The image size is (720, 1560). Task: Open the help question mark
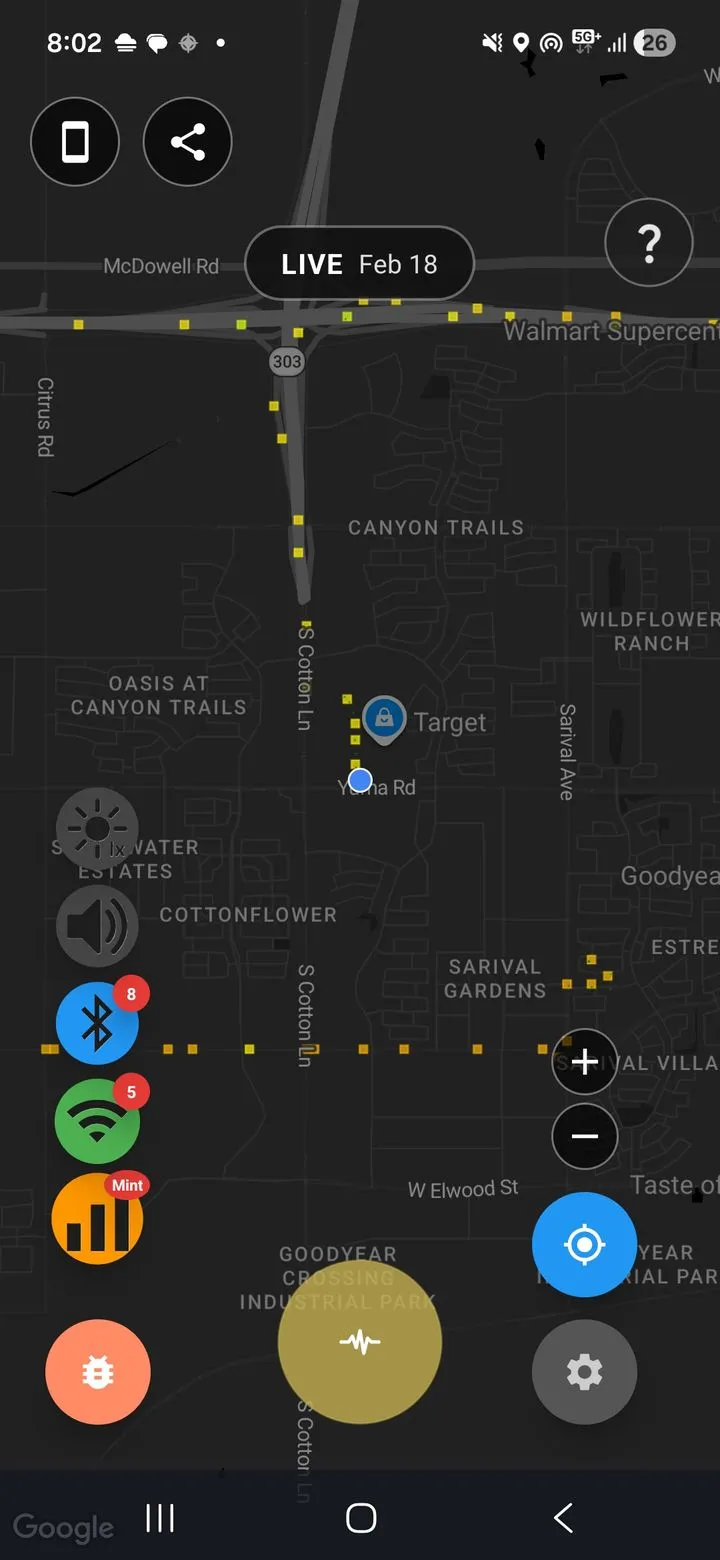point(648,242)
